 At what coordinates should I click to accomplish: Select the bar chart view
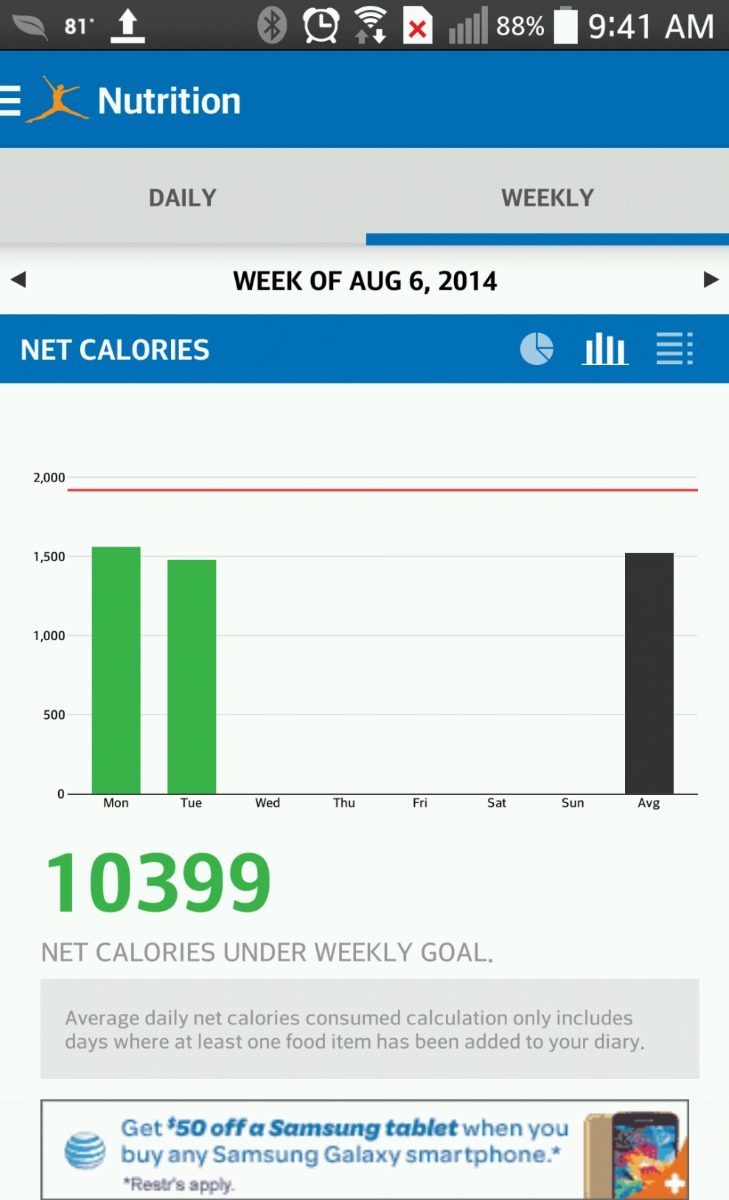[x=605, y=349]
